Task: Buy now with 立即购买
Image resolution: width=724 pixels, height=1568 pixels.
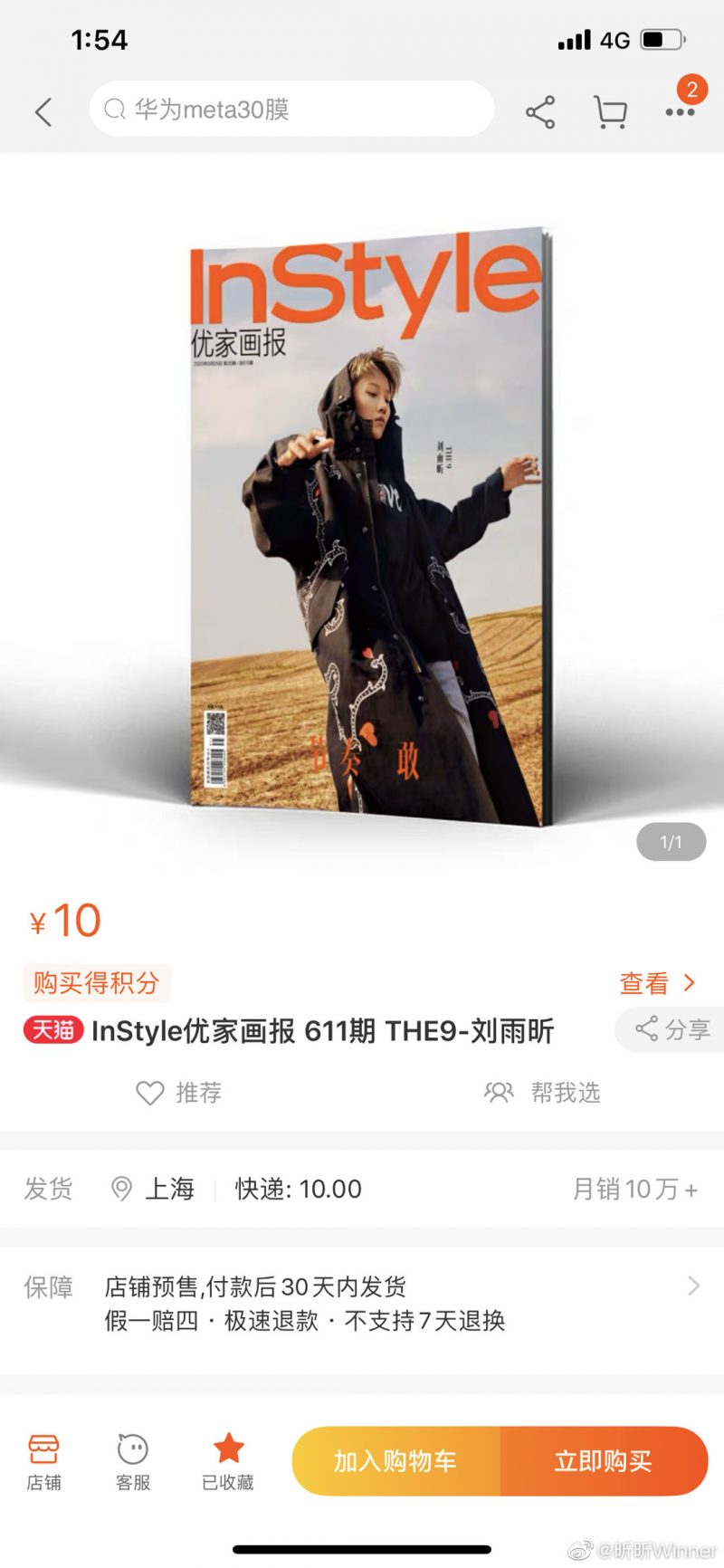Action: (604, 1461)
